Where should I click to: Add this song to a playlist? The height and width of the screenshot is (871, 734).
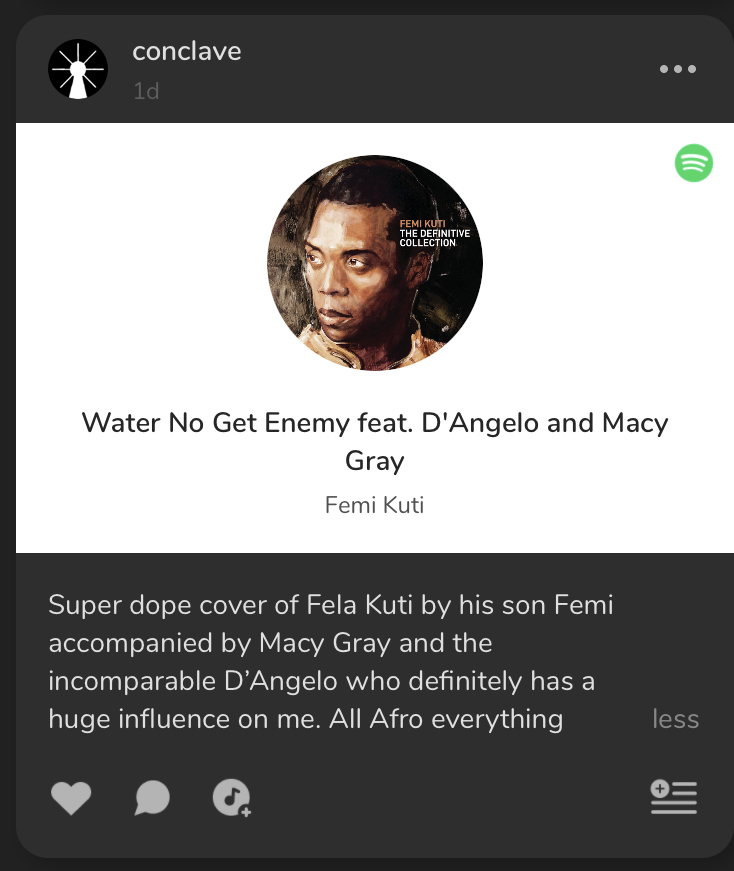[x=673, y=797]
